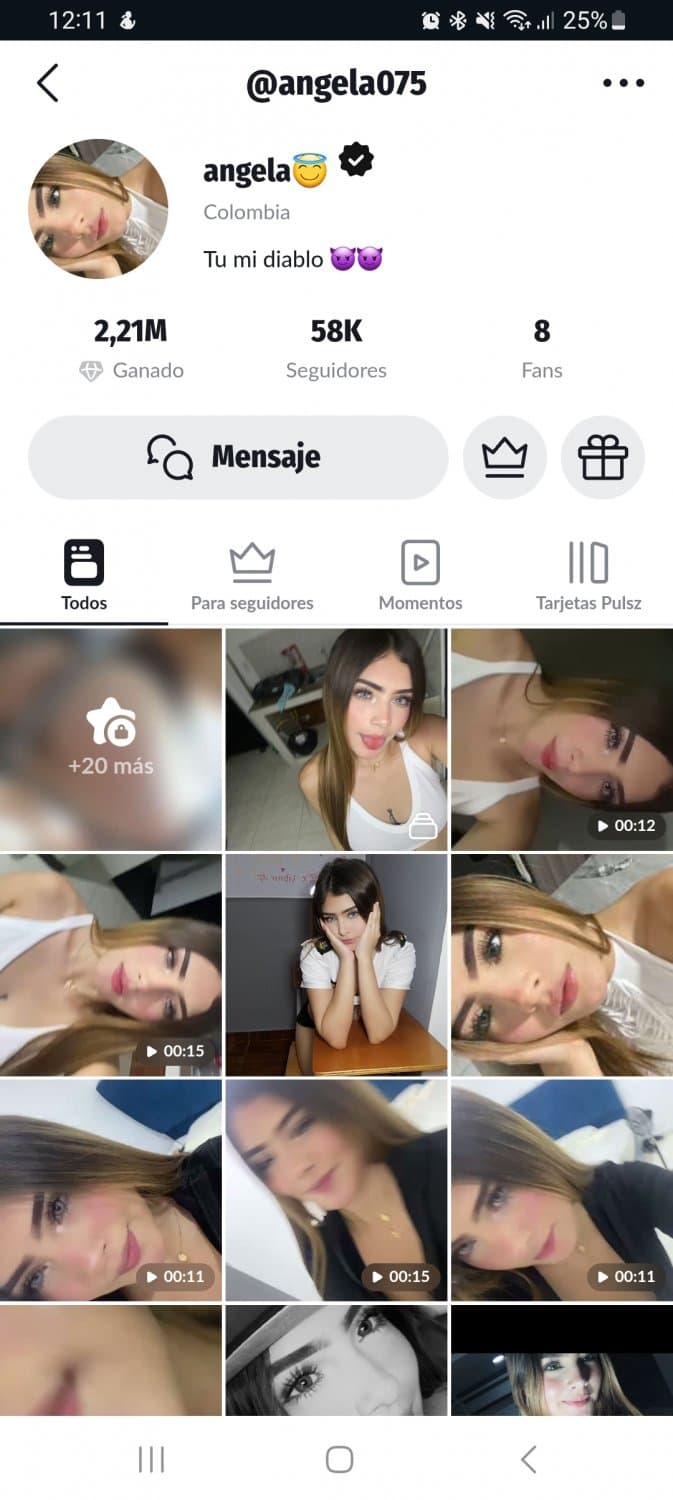View Seguidores list showing 58K
This screenshot has height=1500, width=673.
point(336,349)
